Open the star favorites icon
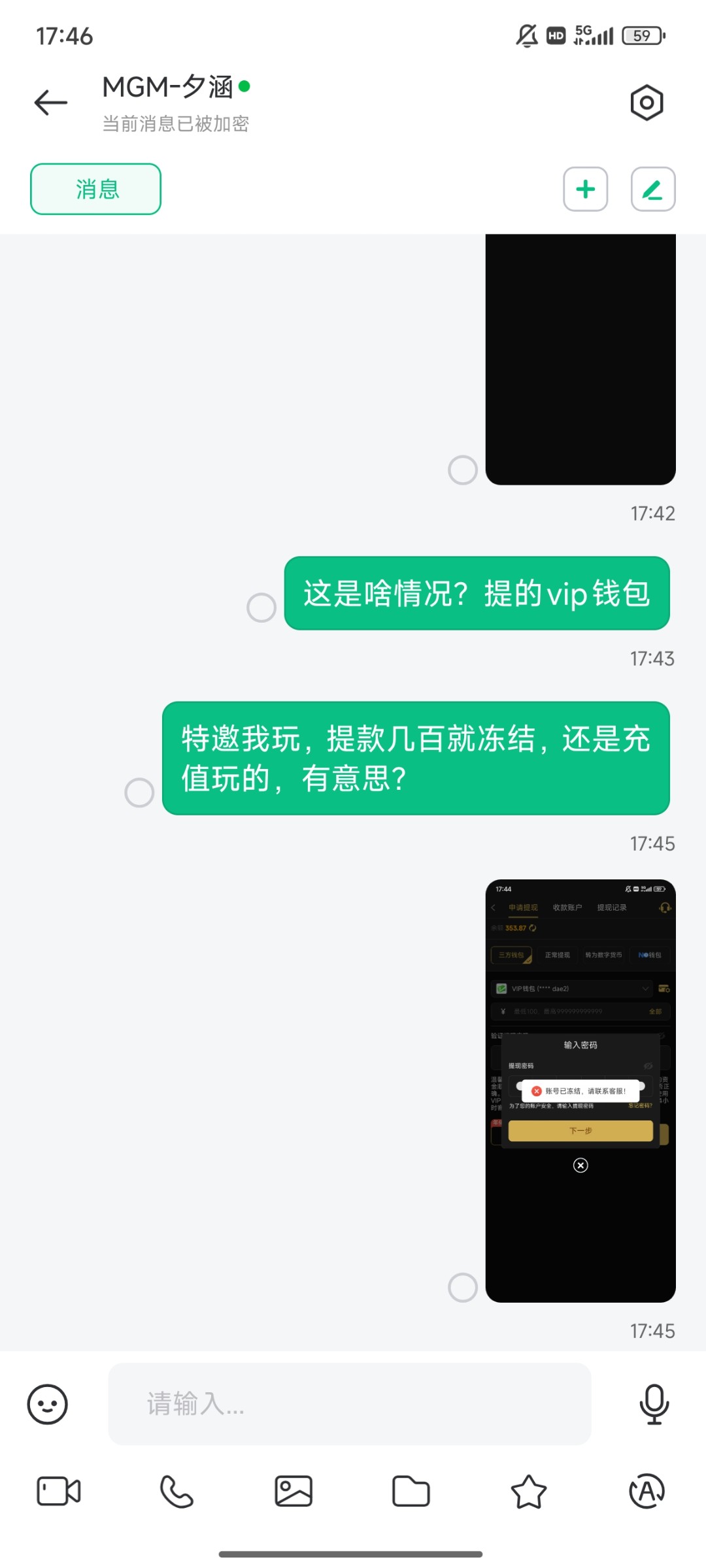Screen dimensions: 706x1568 click(x=528, y=1492)
